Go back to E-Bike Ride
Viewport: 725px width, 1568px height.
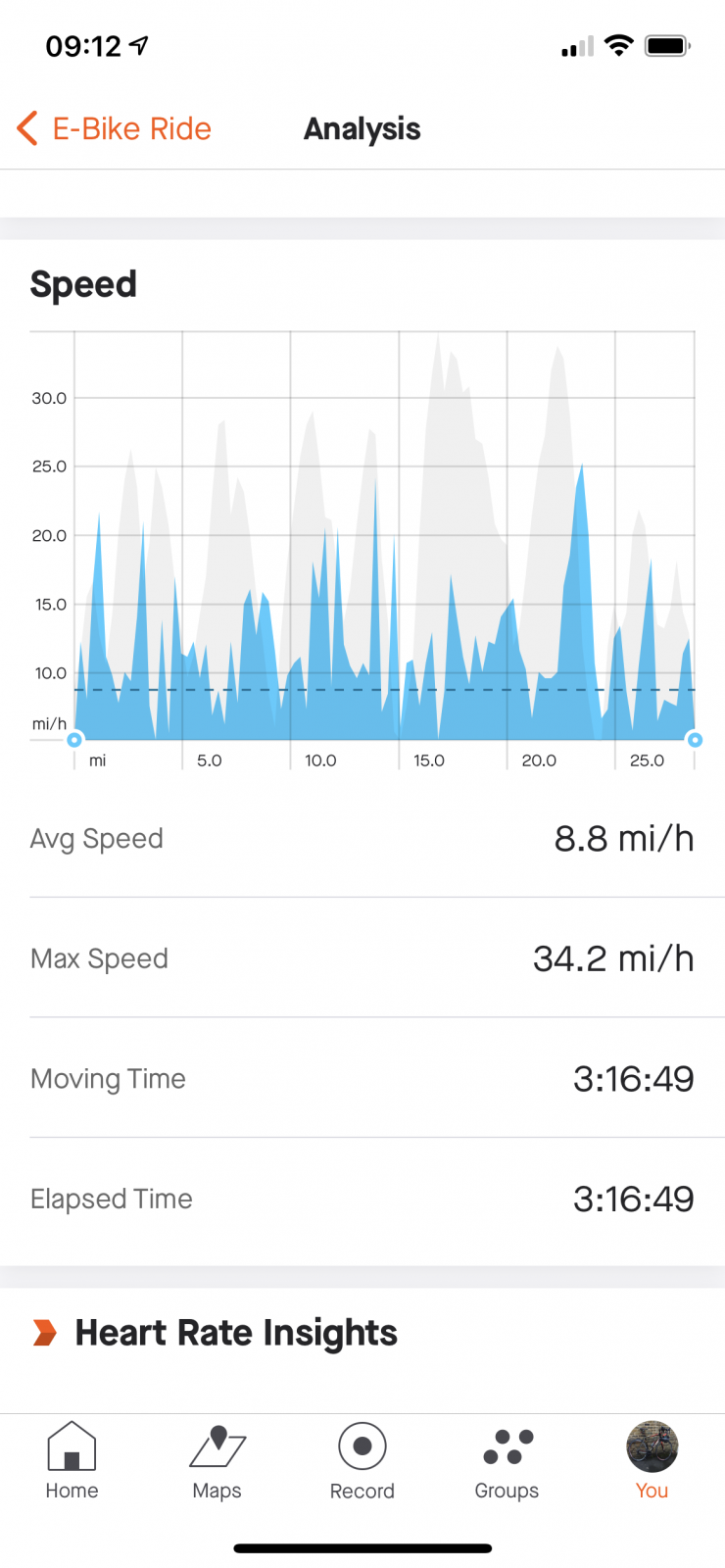click(115, 128)
